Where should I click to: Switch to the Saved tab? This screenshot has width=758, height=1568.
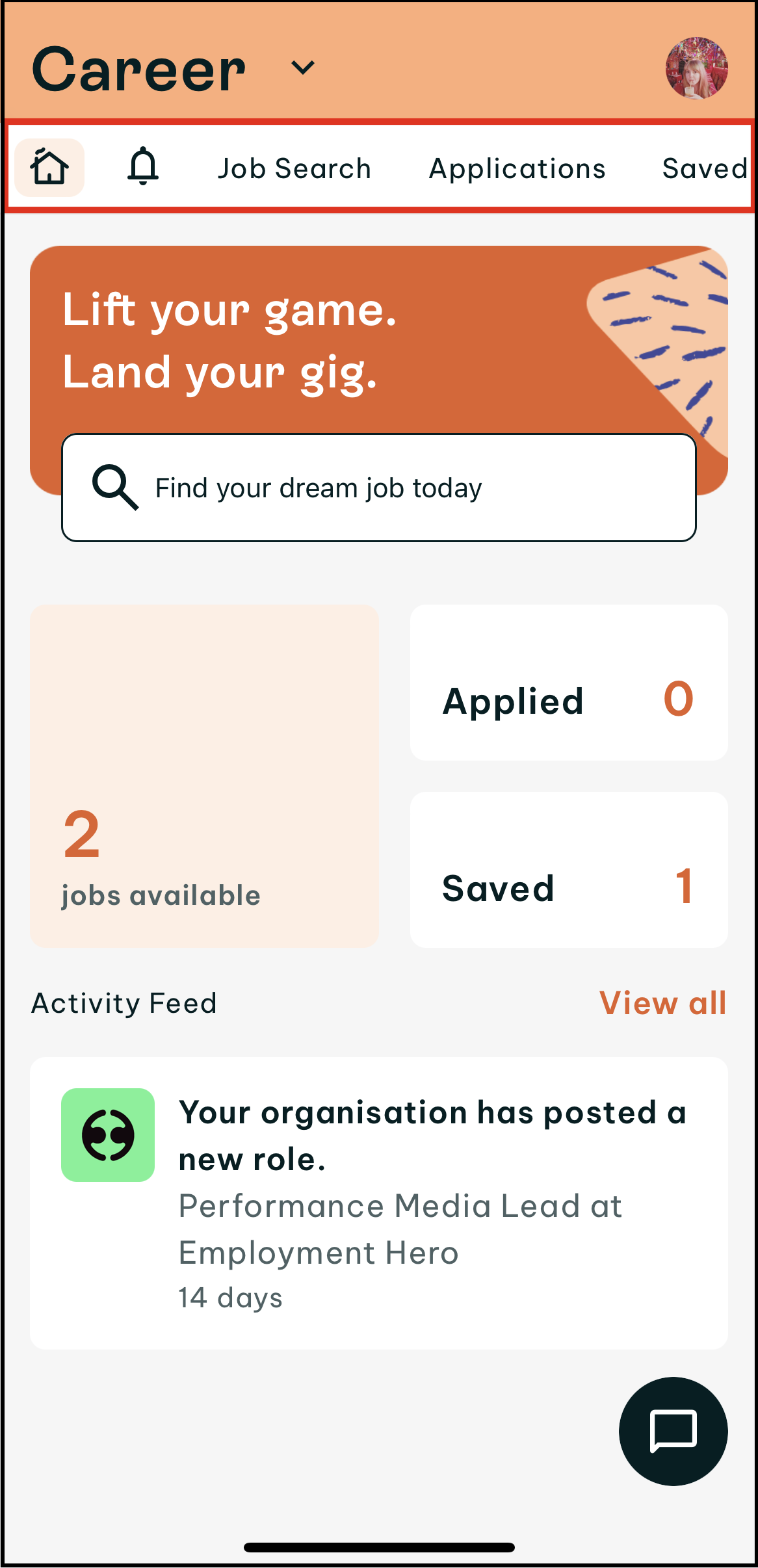(x=705, y=168)
